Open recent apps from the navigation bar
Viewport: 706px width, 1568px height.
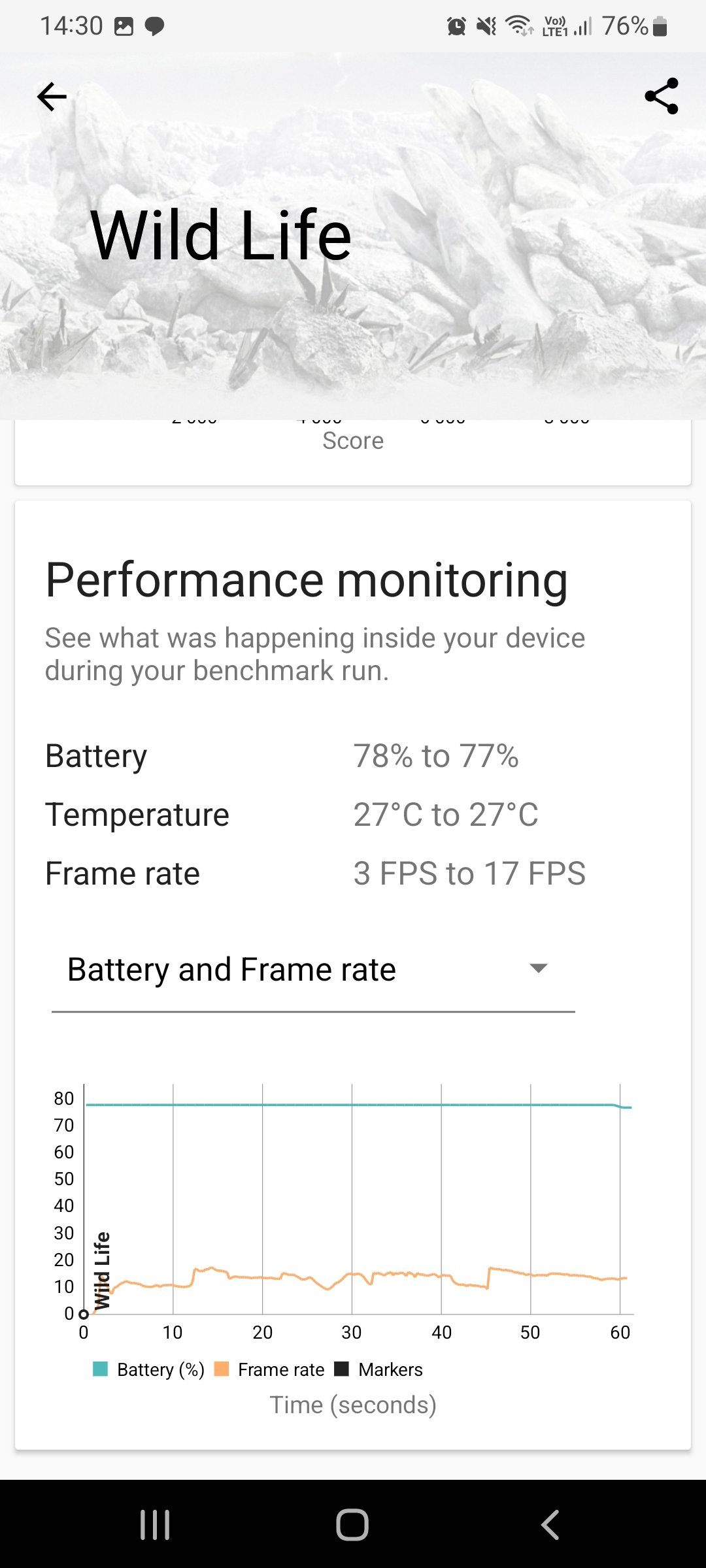coord(155,1525)
